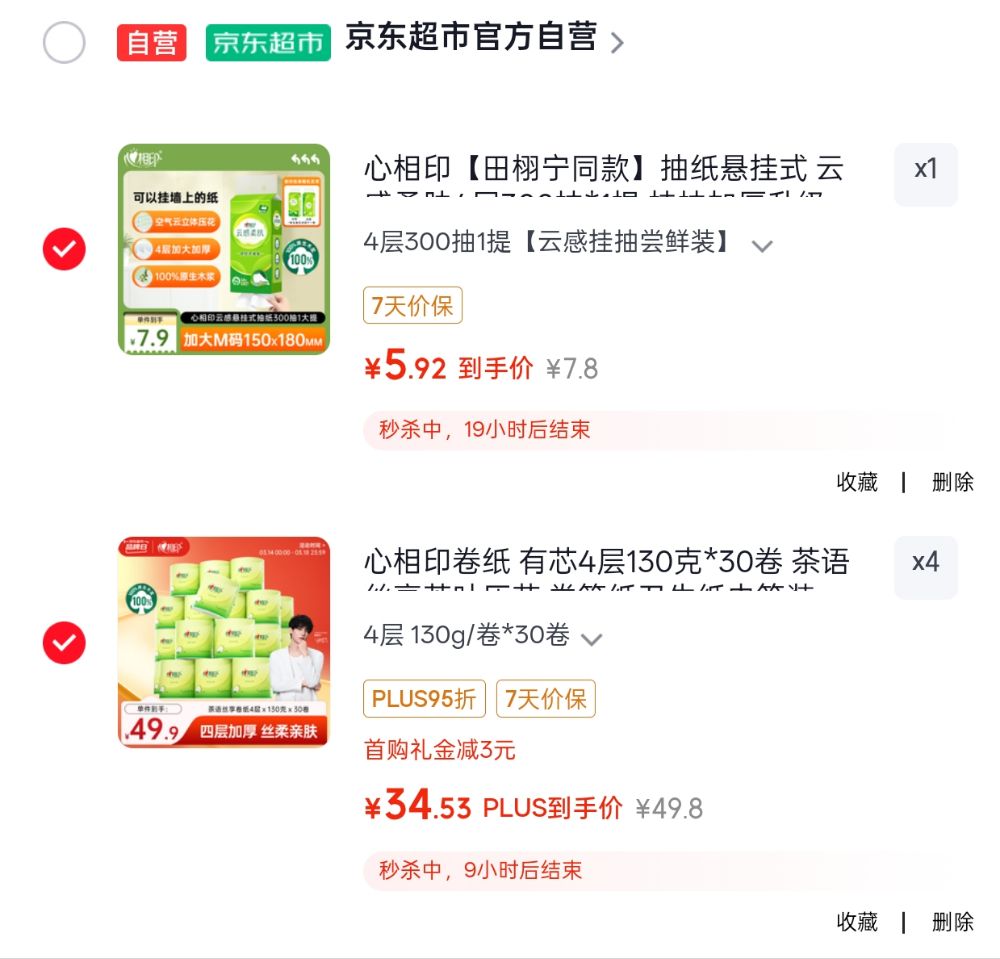The image size is (1000, 959).
Task: Expand the 4层300抽1提 spec dropdown
Action: click(568, 243)
